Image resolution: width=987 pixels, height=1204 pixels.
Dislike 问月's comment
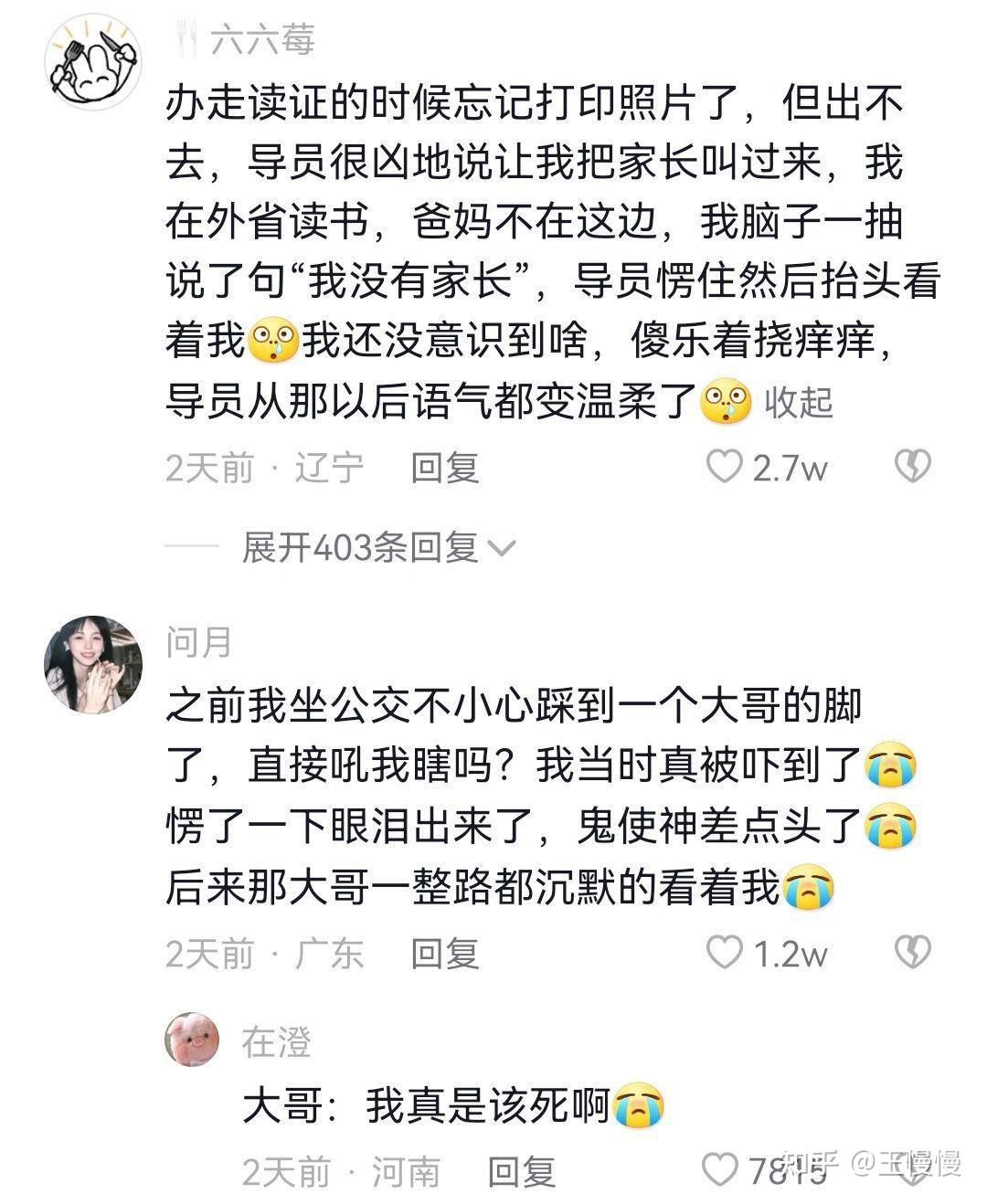(911, 953)
